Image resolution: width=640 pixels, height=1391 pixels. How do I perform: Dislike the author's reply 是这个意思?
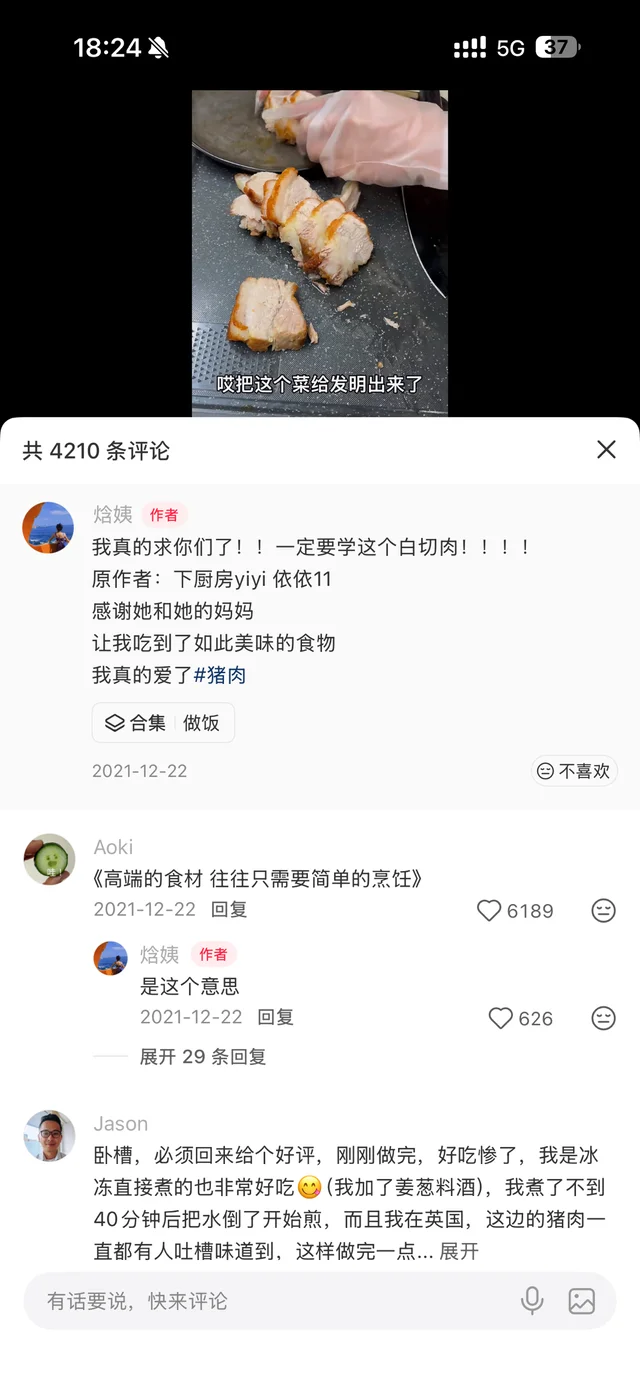[x=603, y=1018]
